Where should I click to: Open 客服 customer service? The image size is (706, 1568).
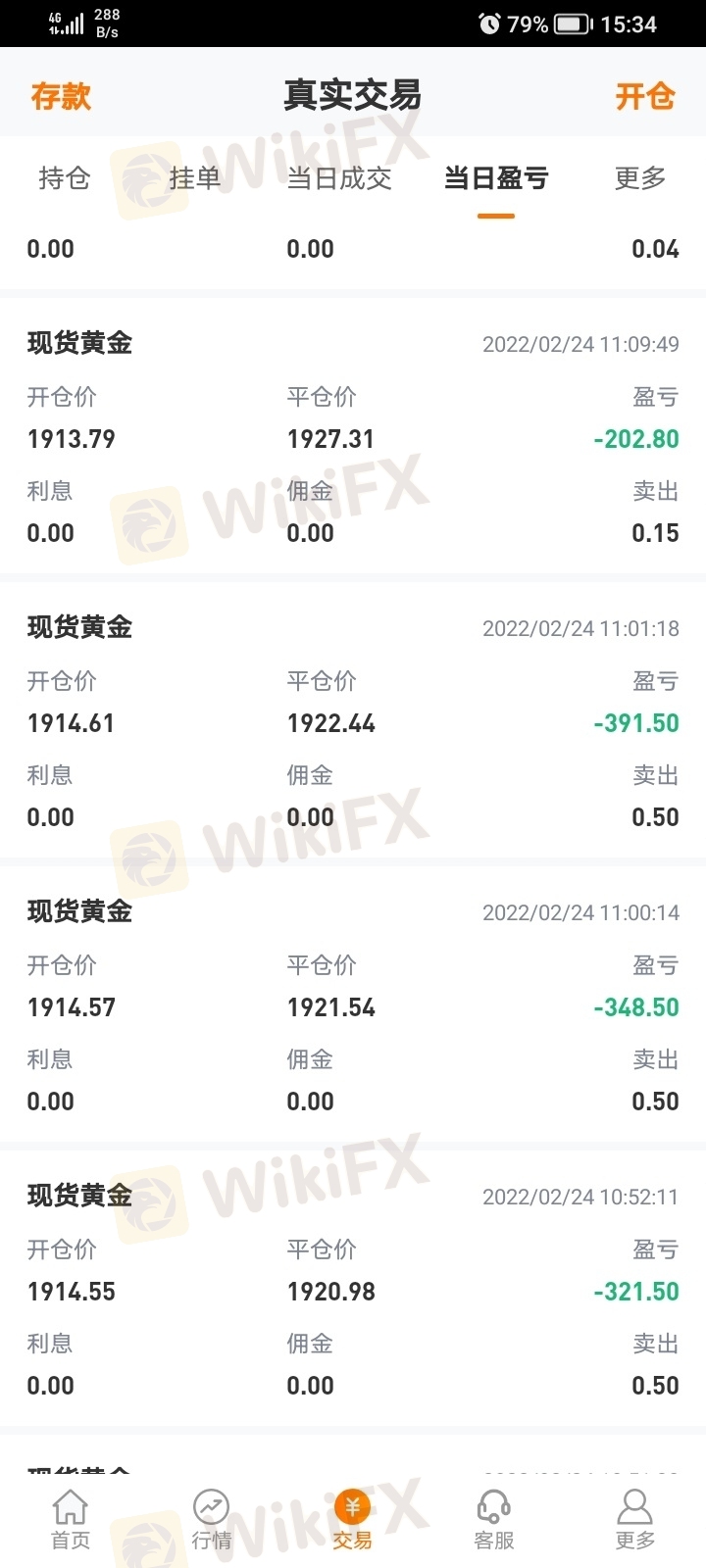pyautogui.click(x=493, y=1520)
